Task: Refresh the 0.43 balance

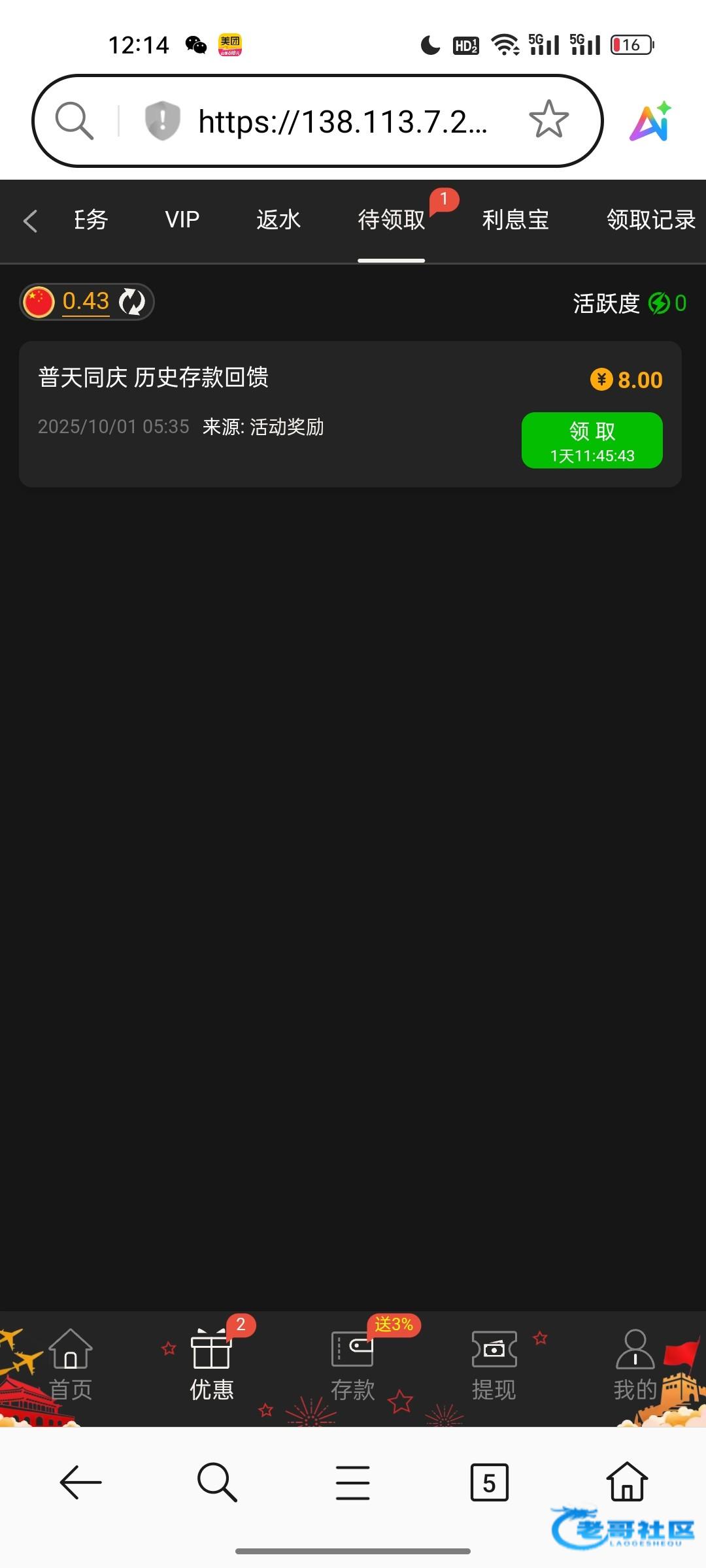Action: 132,302
